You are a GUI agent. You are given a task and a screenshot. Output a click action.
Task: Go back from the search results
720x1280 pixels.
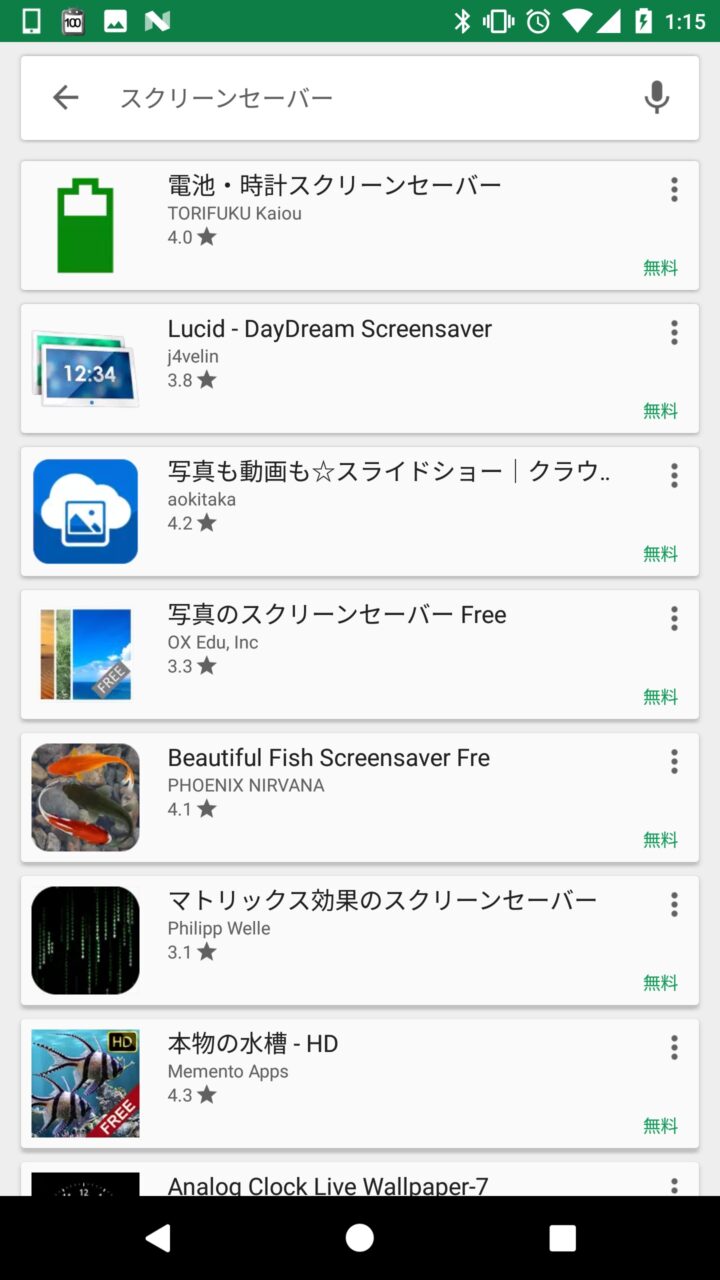click(66, 98)
